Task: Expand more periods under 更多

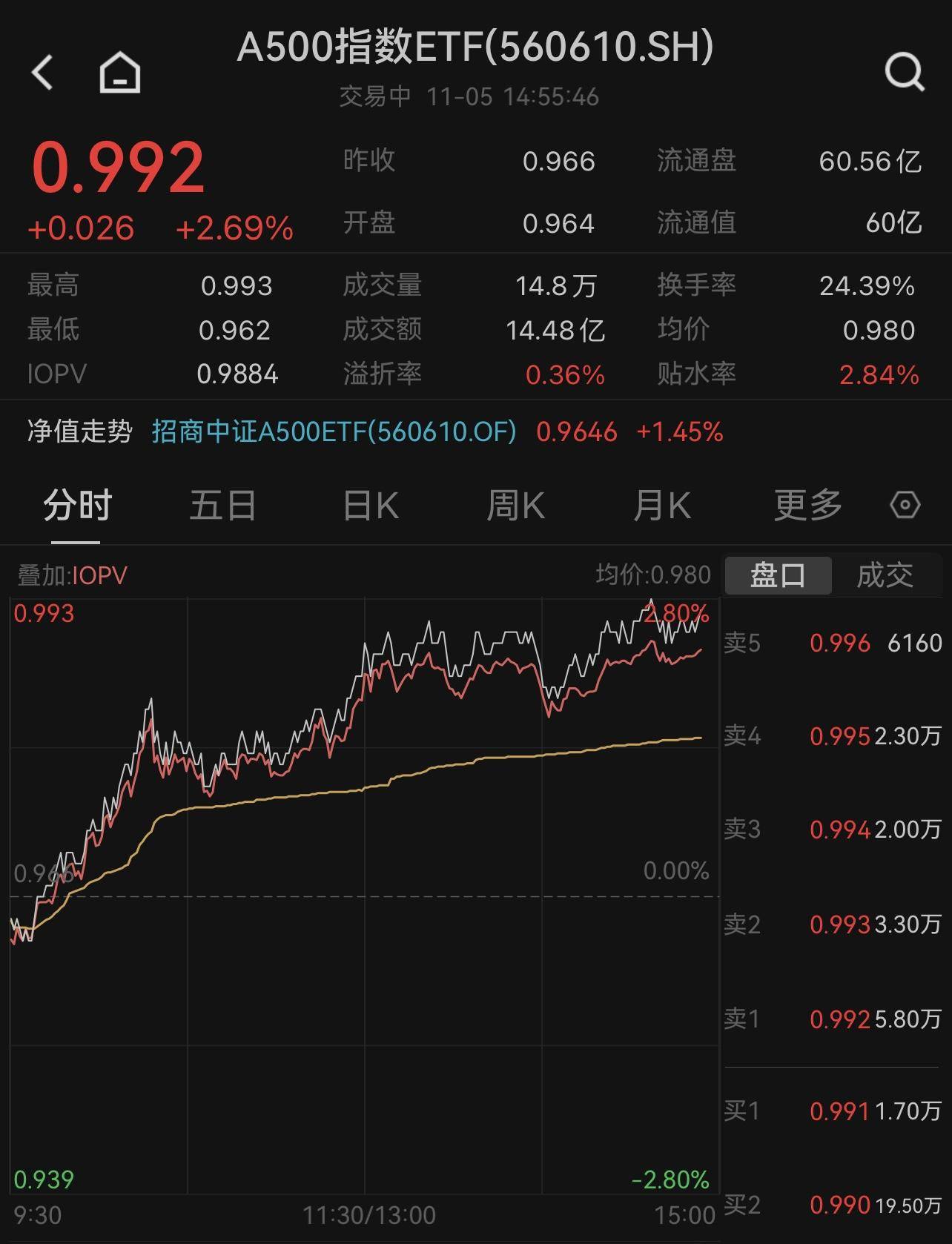Action: (806, 506)
